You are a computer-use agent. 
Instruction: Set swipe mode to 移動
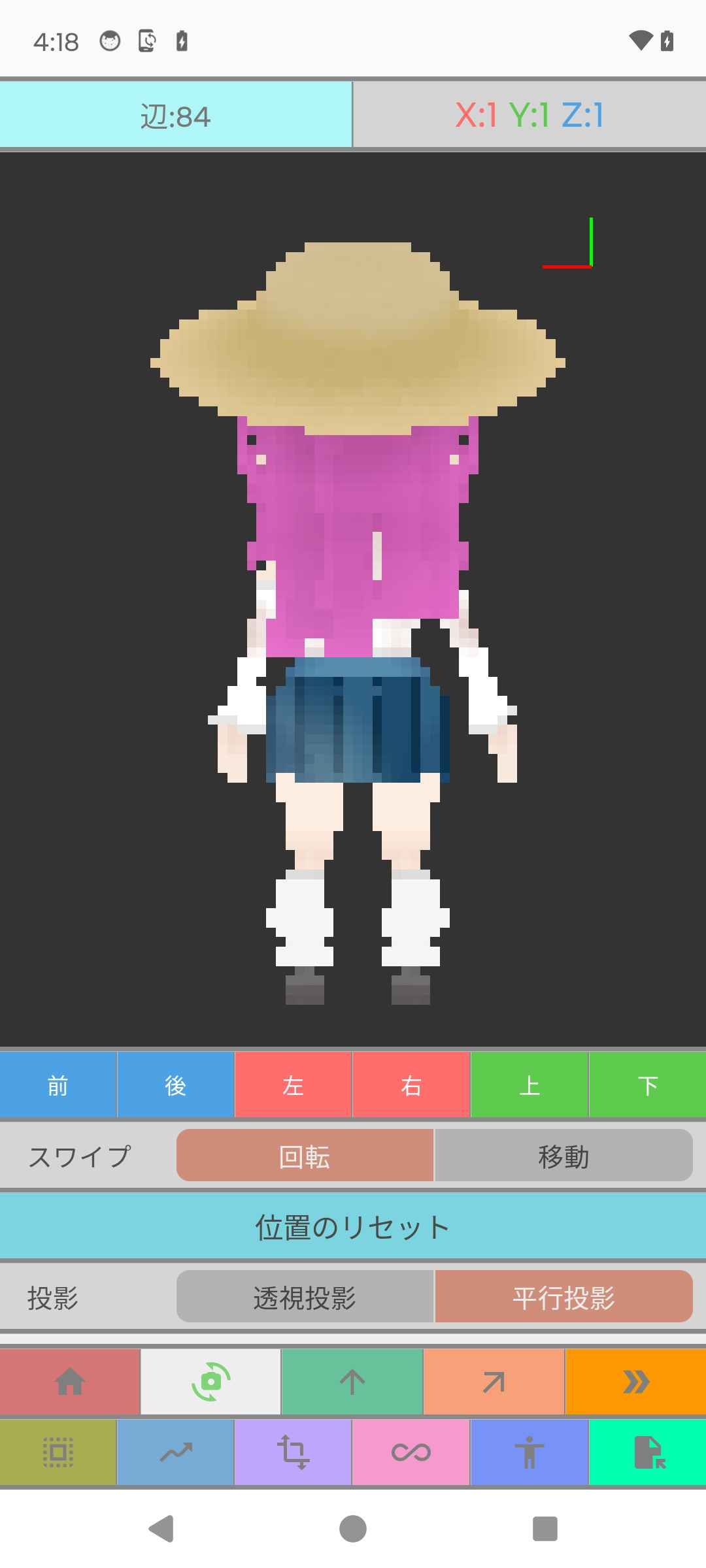tap(563, 1156)
